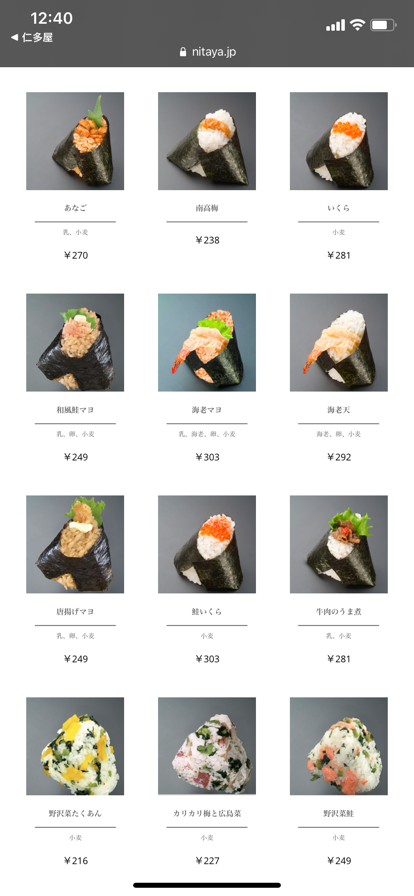Return to the 仁多屋 app

[32, 38]
